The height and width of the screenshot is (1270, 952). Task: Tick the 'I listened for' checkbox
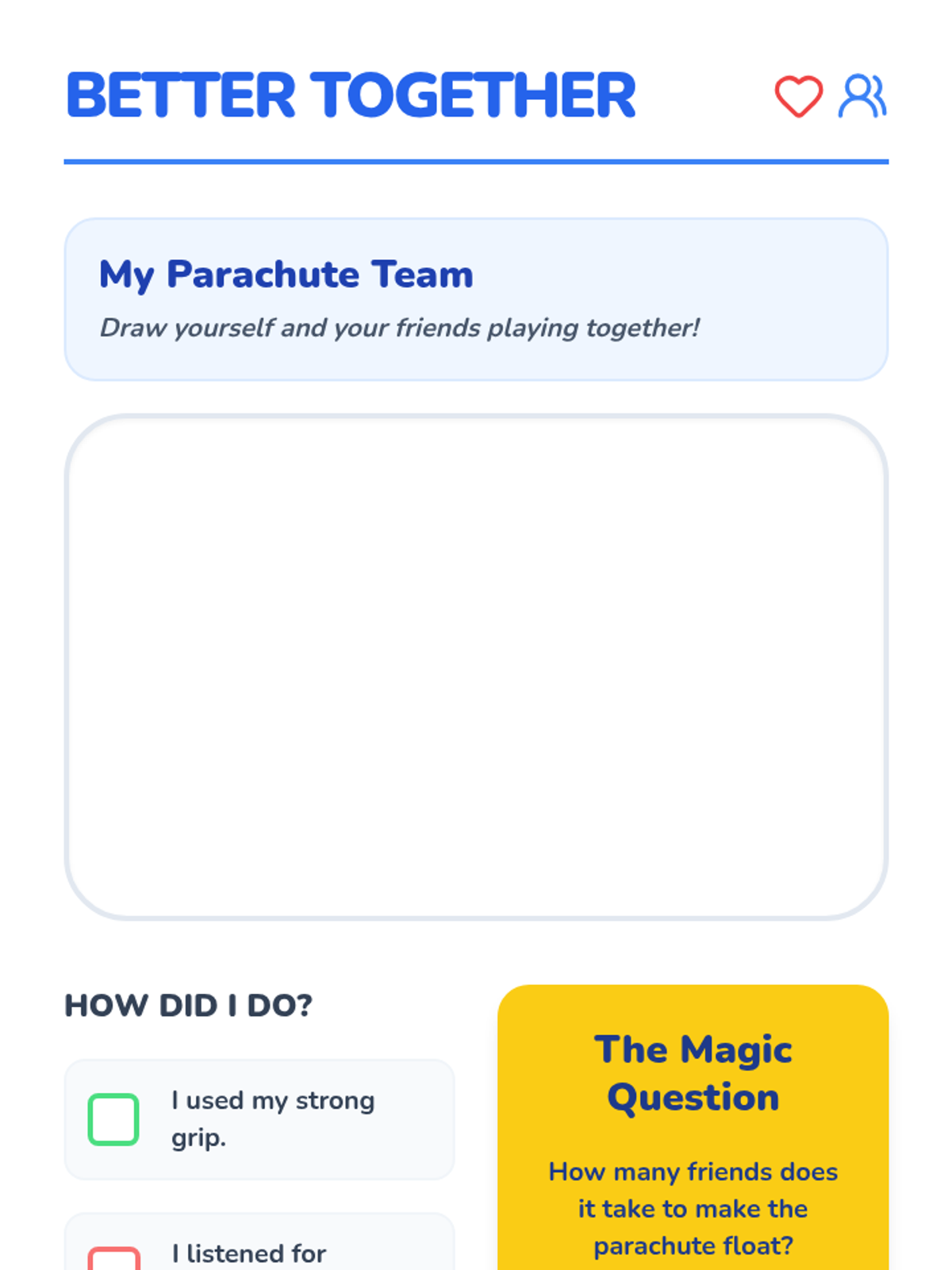pyautogui.click(x=113, y=1259)
